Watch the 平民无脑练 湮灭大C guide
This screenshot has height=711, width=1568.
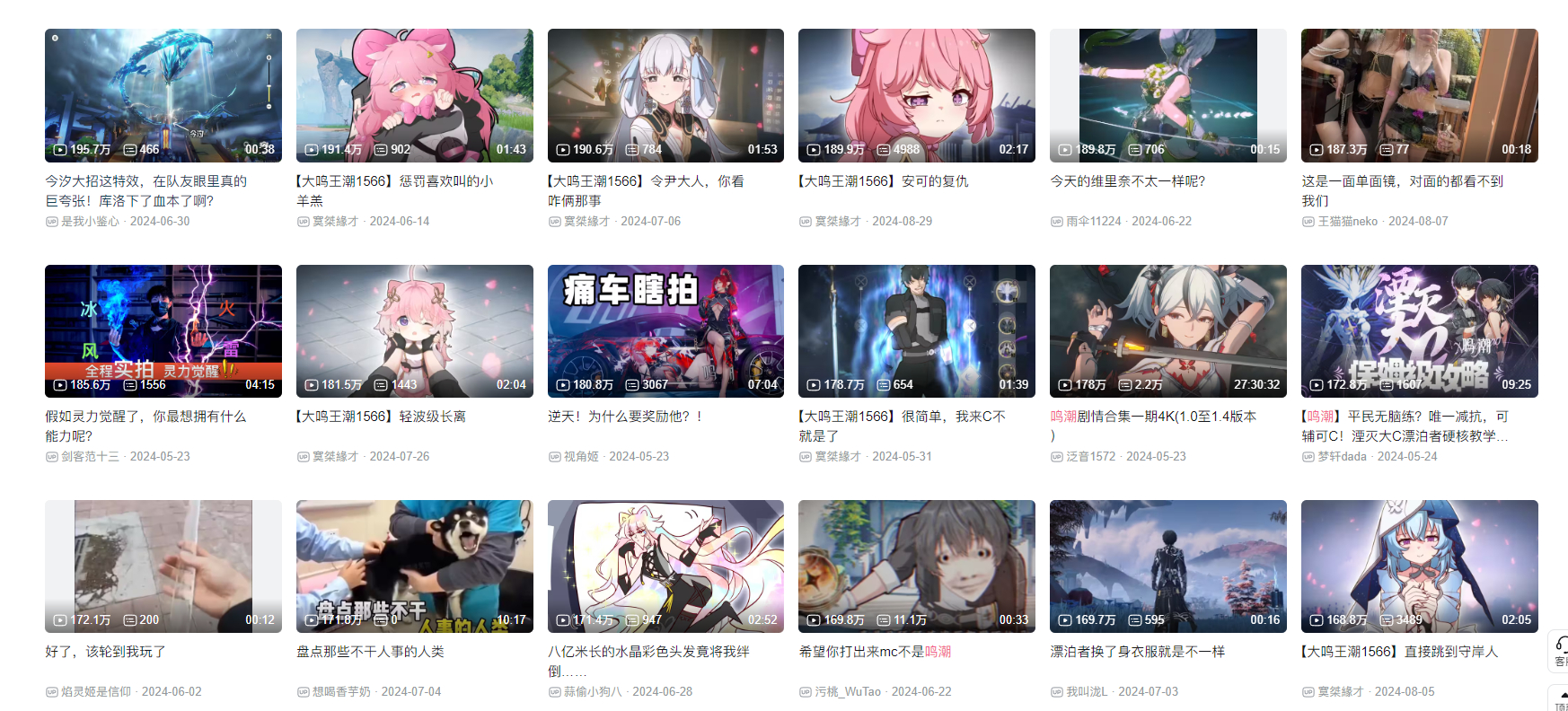tap(1419, 330)
